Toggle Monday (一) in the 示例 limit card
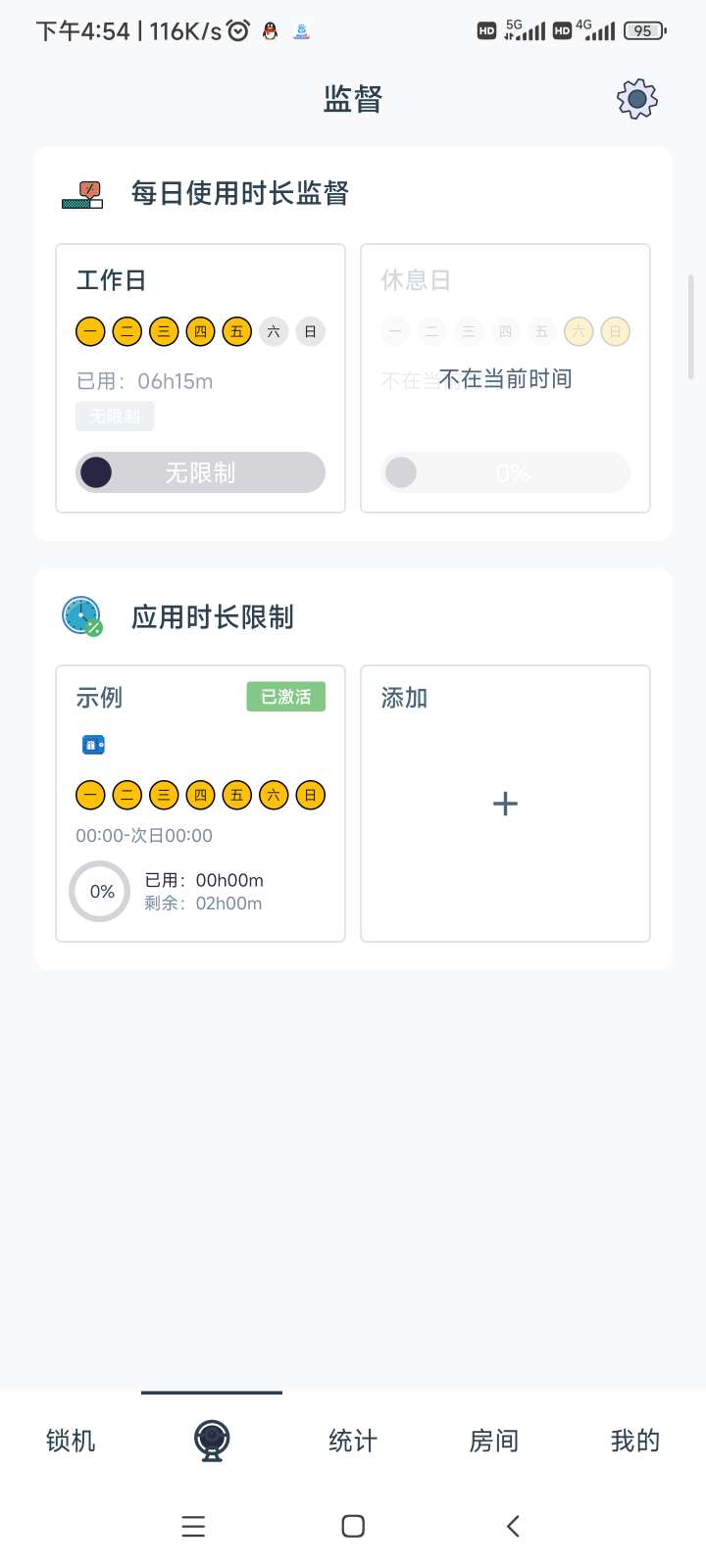Image resolution: width=706 pixels, height=1568 pixels. tap(89, 795)
